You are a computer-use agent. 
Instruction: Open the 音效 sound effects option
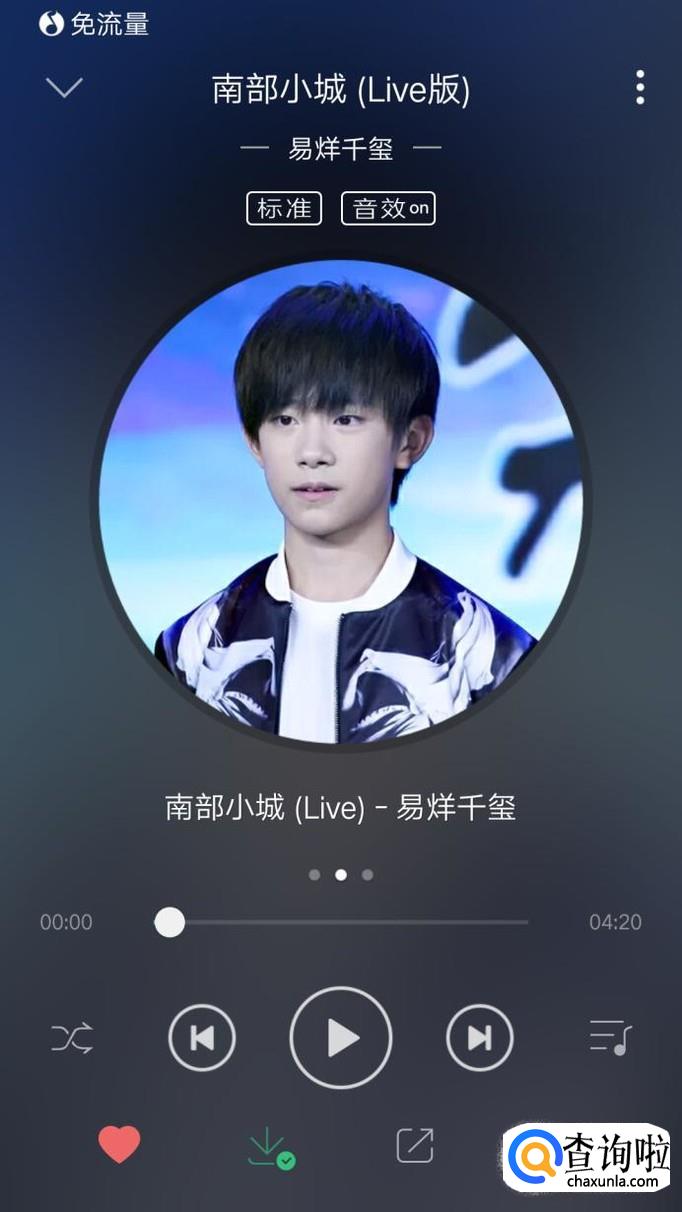389,208
